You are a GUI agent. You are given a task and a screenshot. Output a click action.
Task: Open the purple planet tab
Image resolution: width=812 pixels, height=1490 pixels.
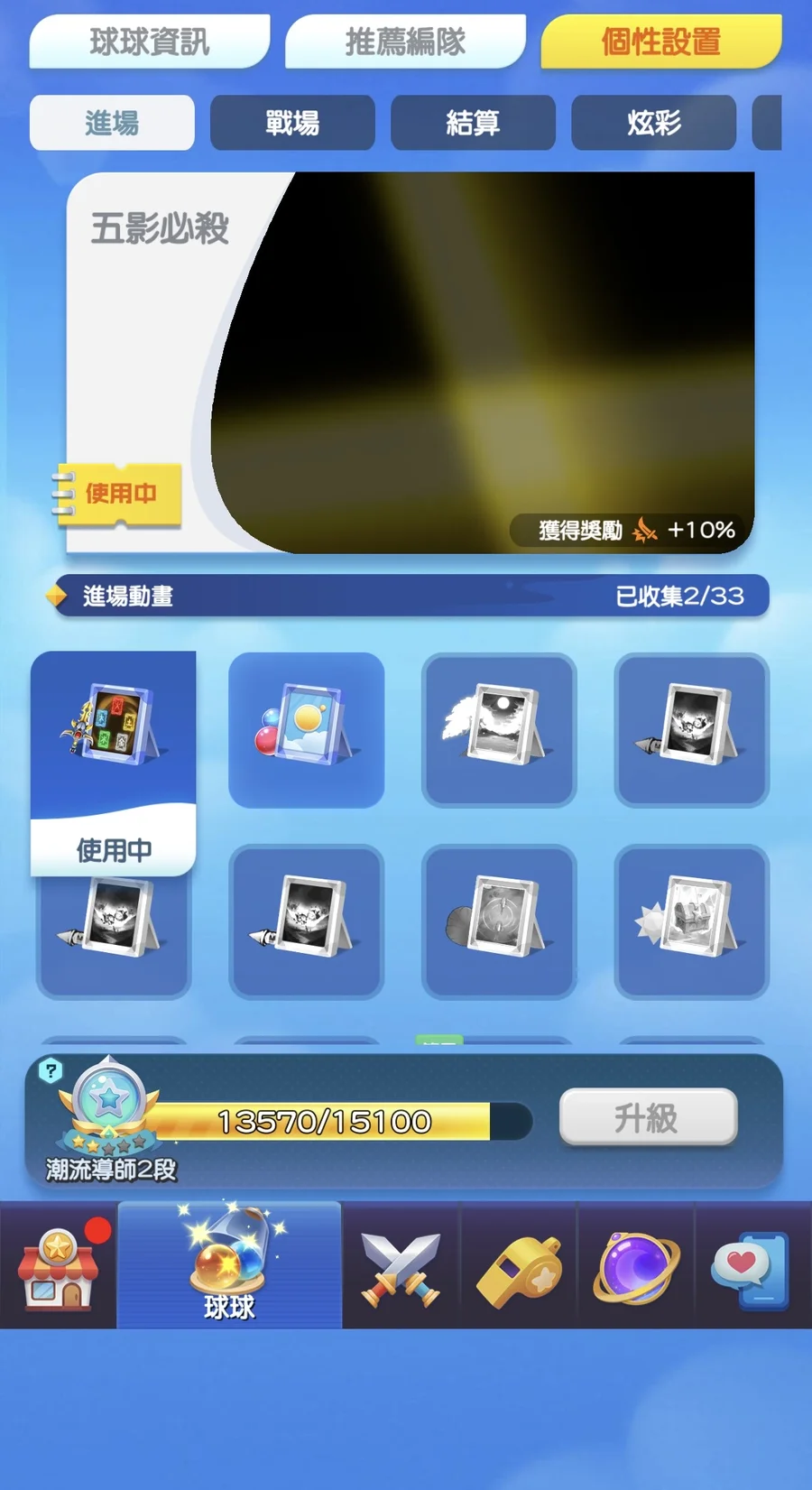pos(636,1265)
